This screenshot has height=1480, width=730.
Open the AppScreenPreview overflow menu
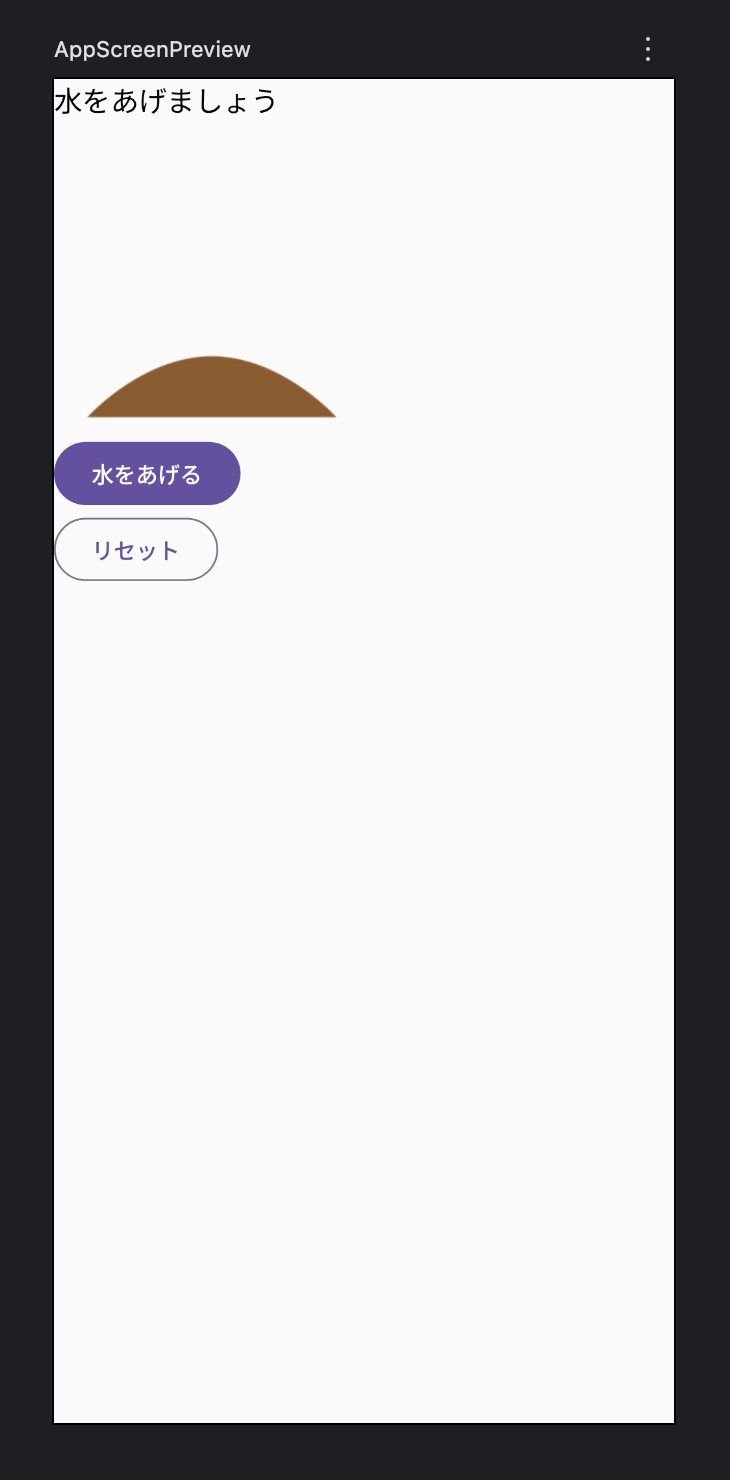pyautogui.click(x=648, y=49)
